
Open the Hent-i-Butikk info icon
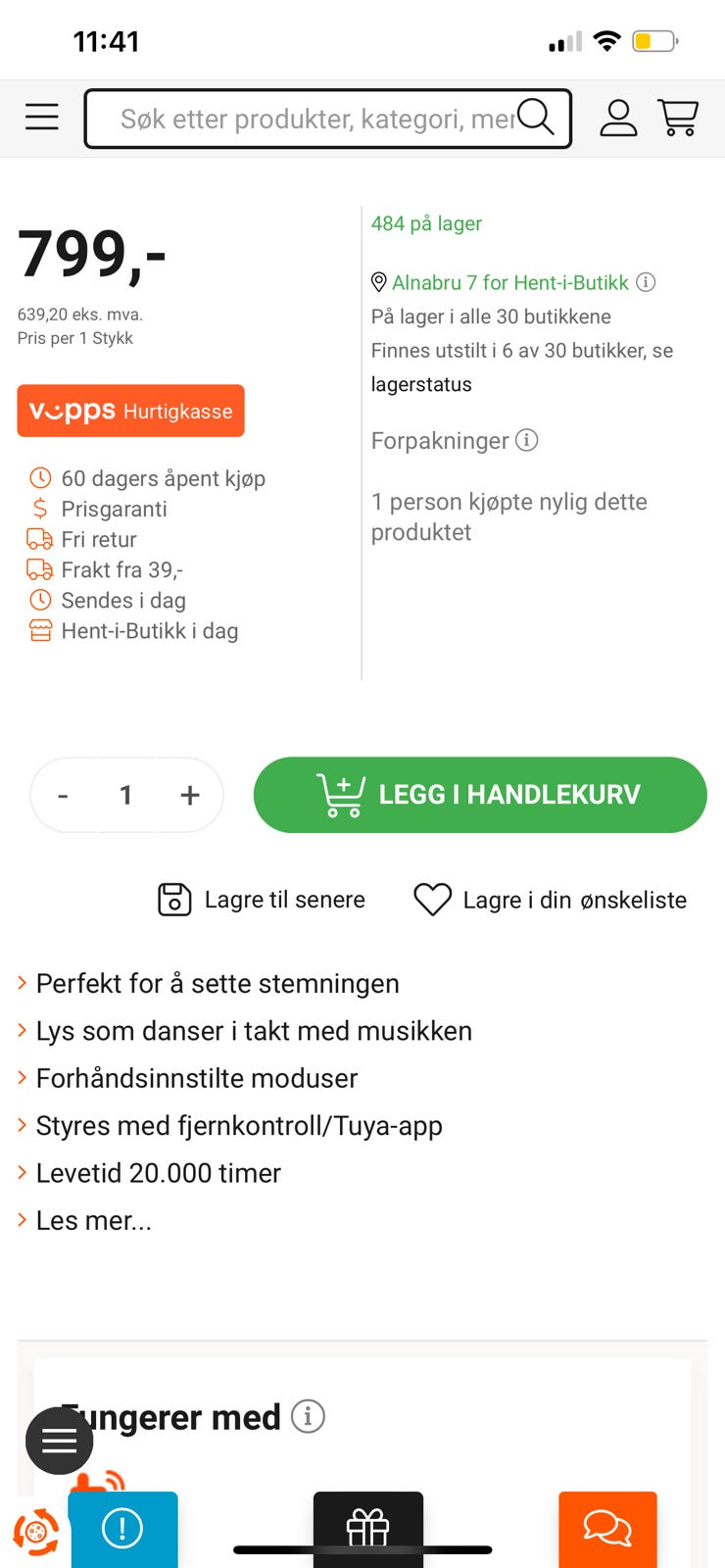click(646, 282)
